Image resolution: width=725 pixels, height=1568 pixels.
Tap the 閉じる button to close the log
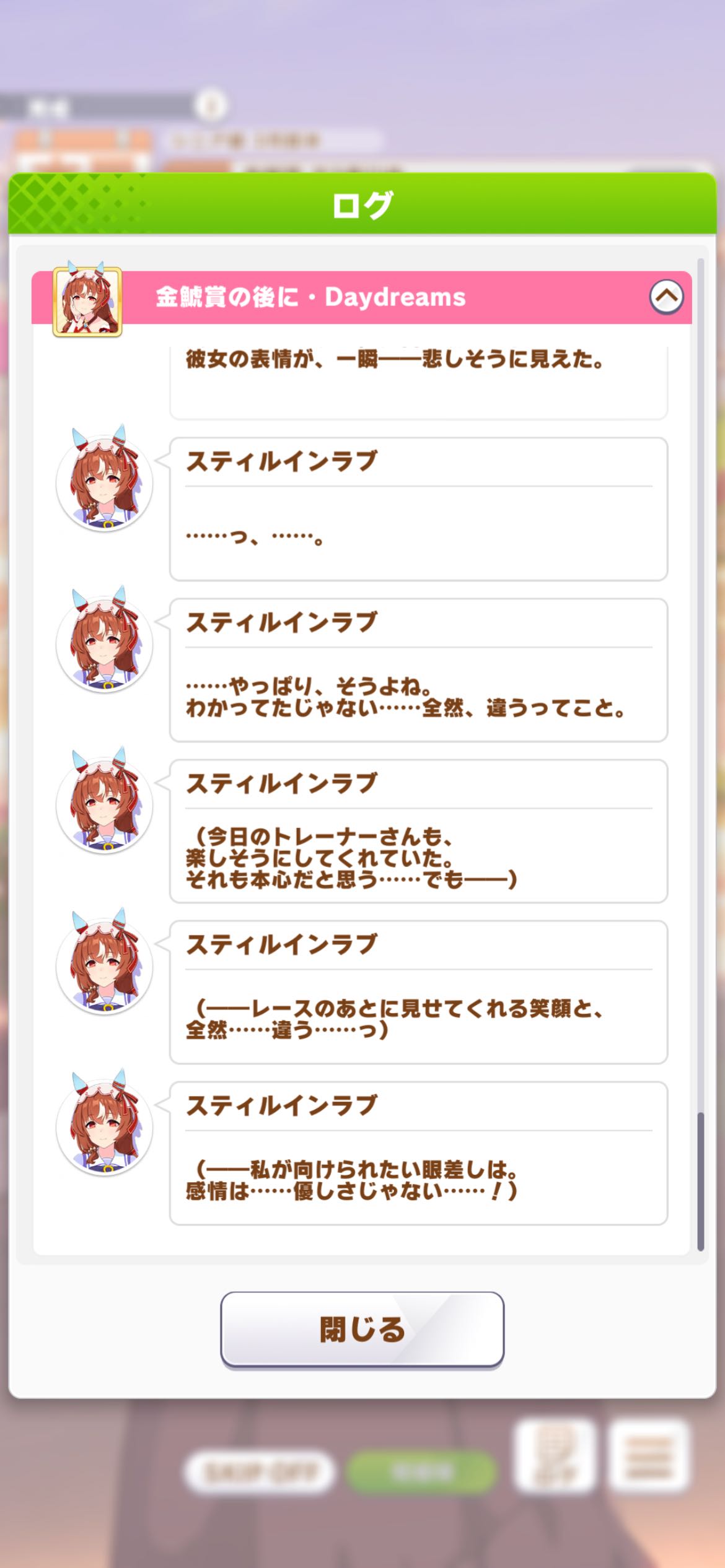tap(362, 1330)
